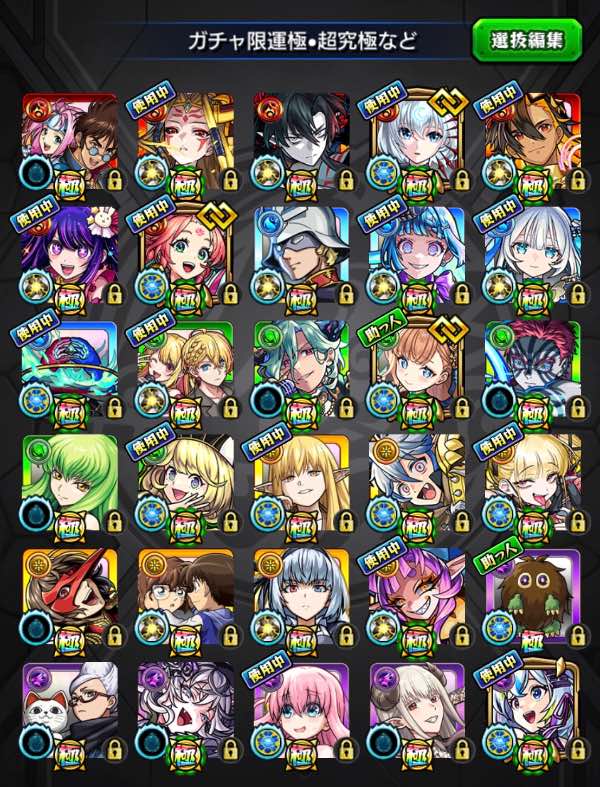Screen dimensions: 600x787
Task: Open the blue-hat creature with red hands tile
Action: tap(70, 369)
